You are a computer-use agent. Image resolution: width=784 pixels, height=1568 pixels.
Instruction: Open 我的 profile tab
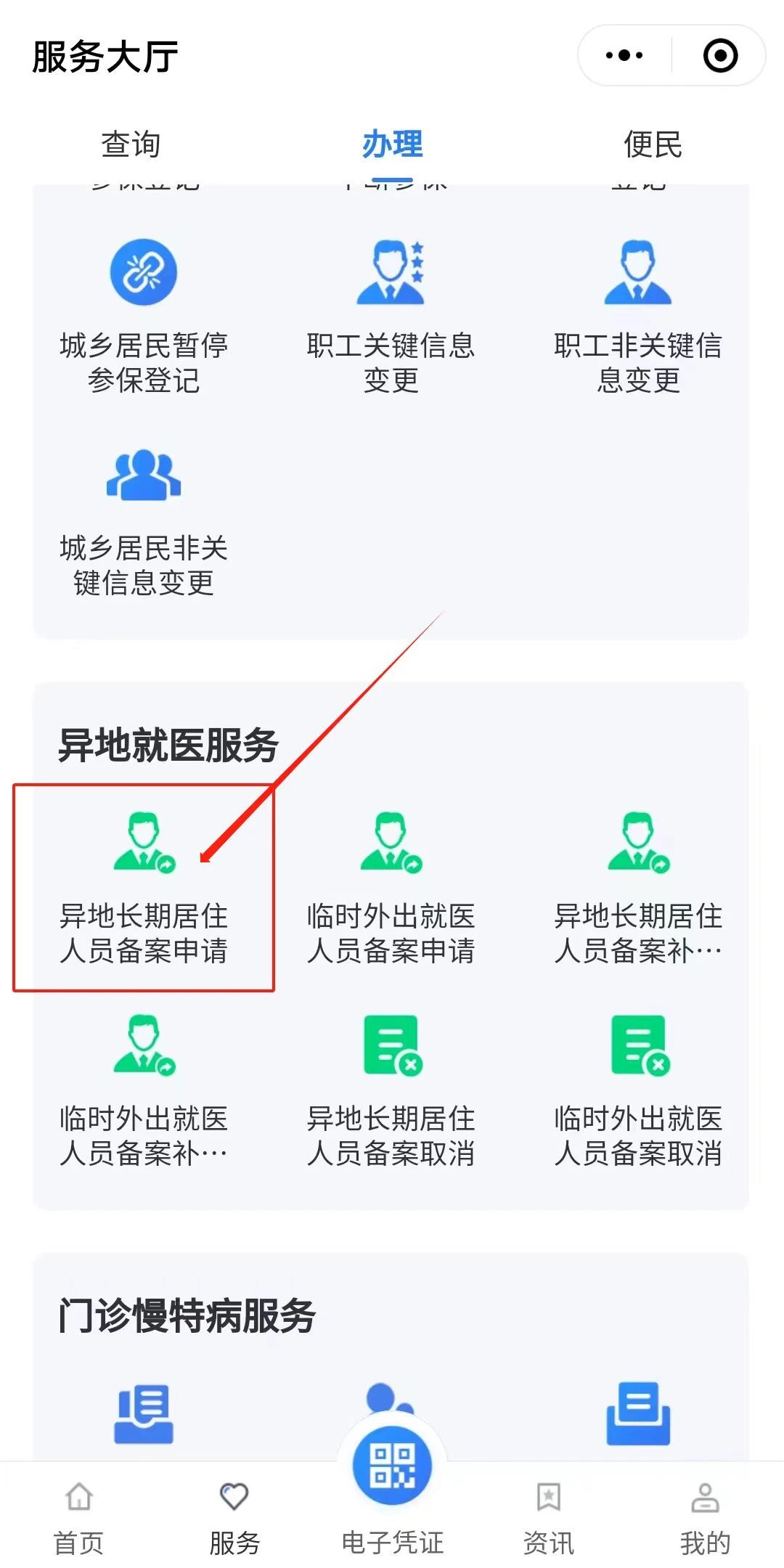click(x=704, y=1517)
